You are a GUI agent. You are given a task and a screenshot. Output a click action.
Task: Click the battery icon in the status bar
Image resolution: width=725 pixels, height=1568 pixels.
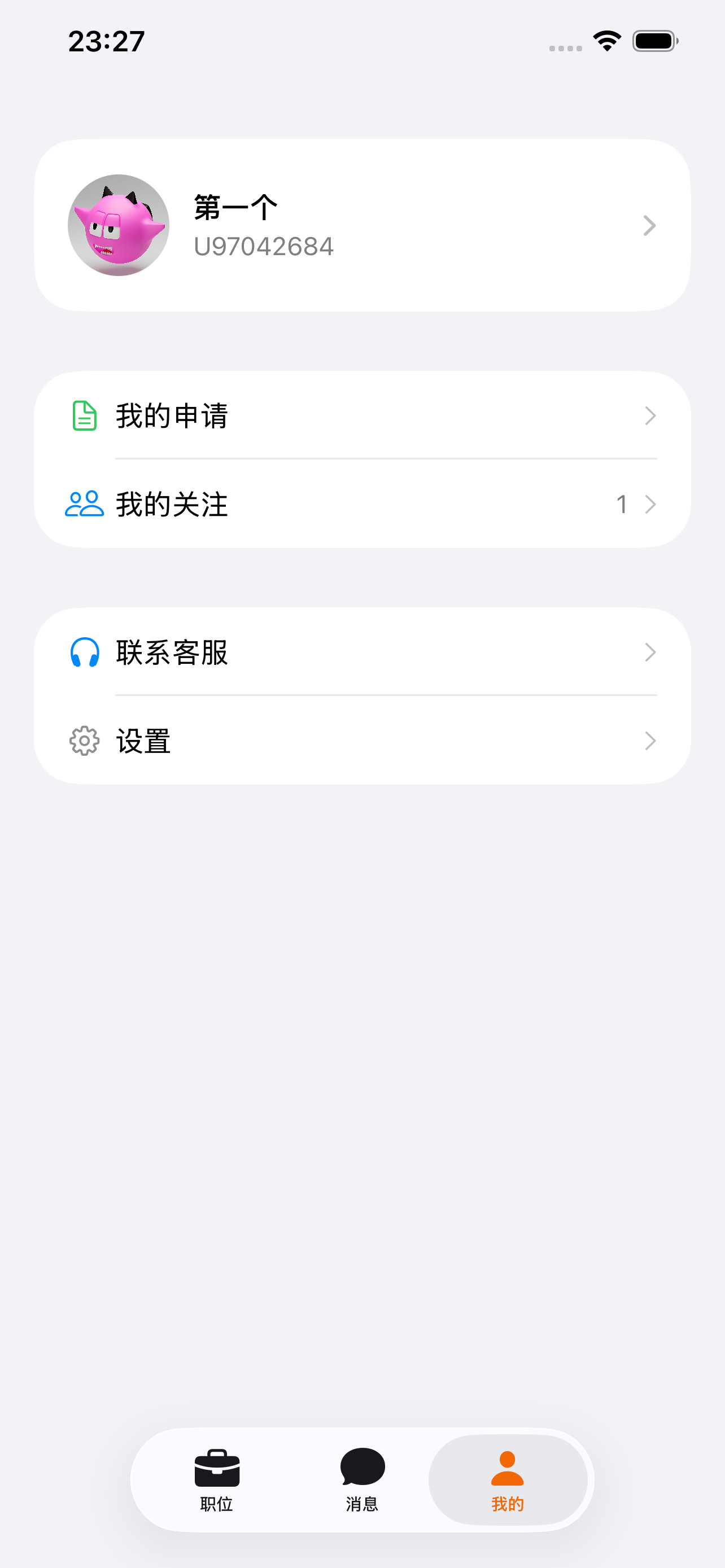(655, 40)
